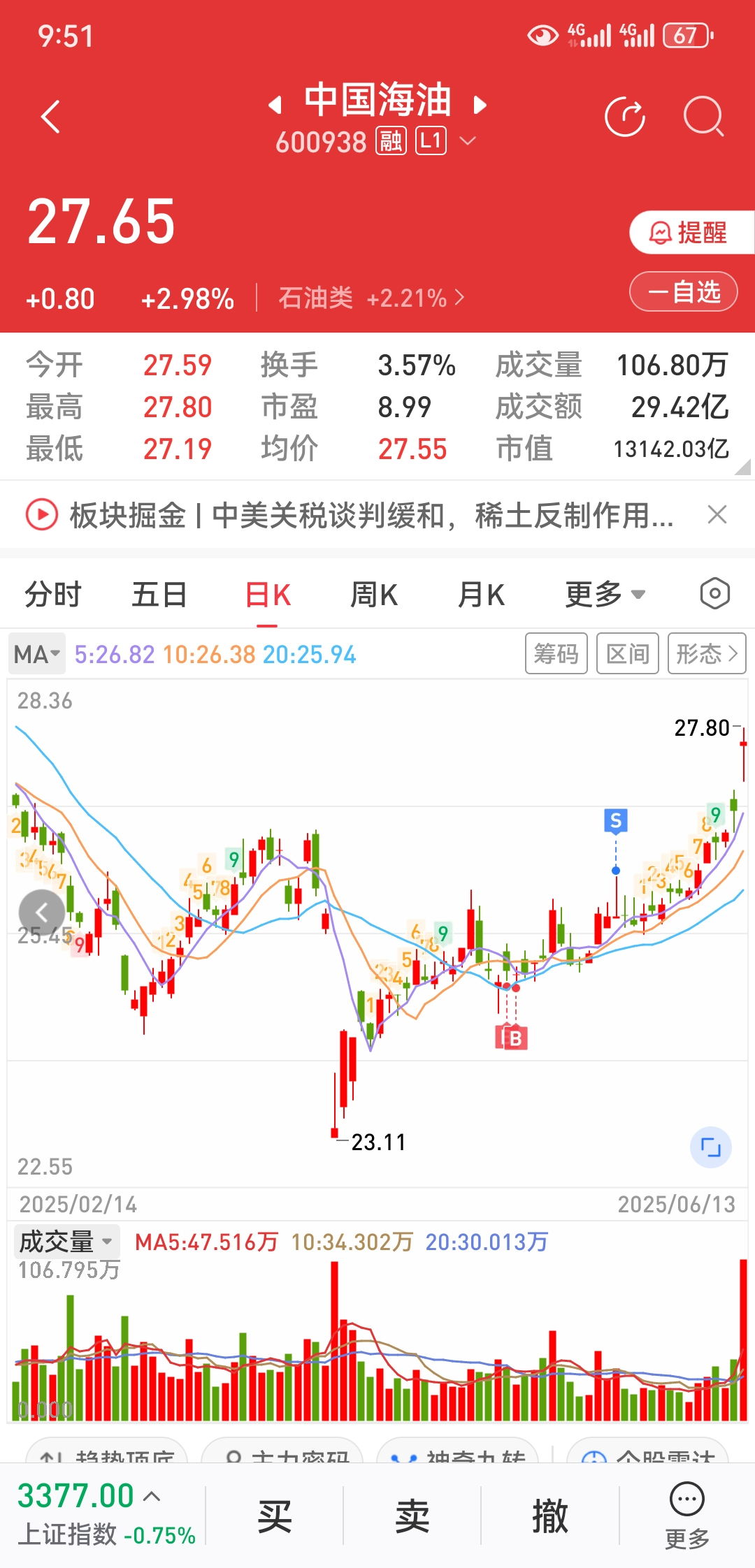Image resolution: width=755 pixels, height=1568 pixels.
Task: Switch to the next stock
Action: pos(480,105)
